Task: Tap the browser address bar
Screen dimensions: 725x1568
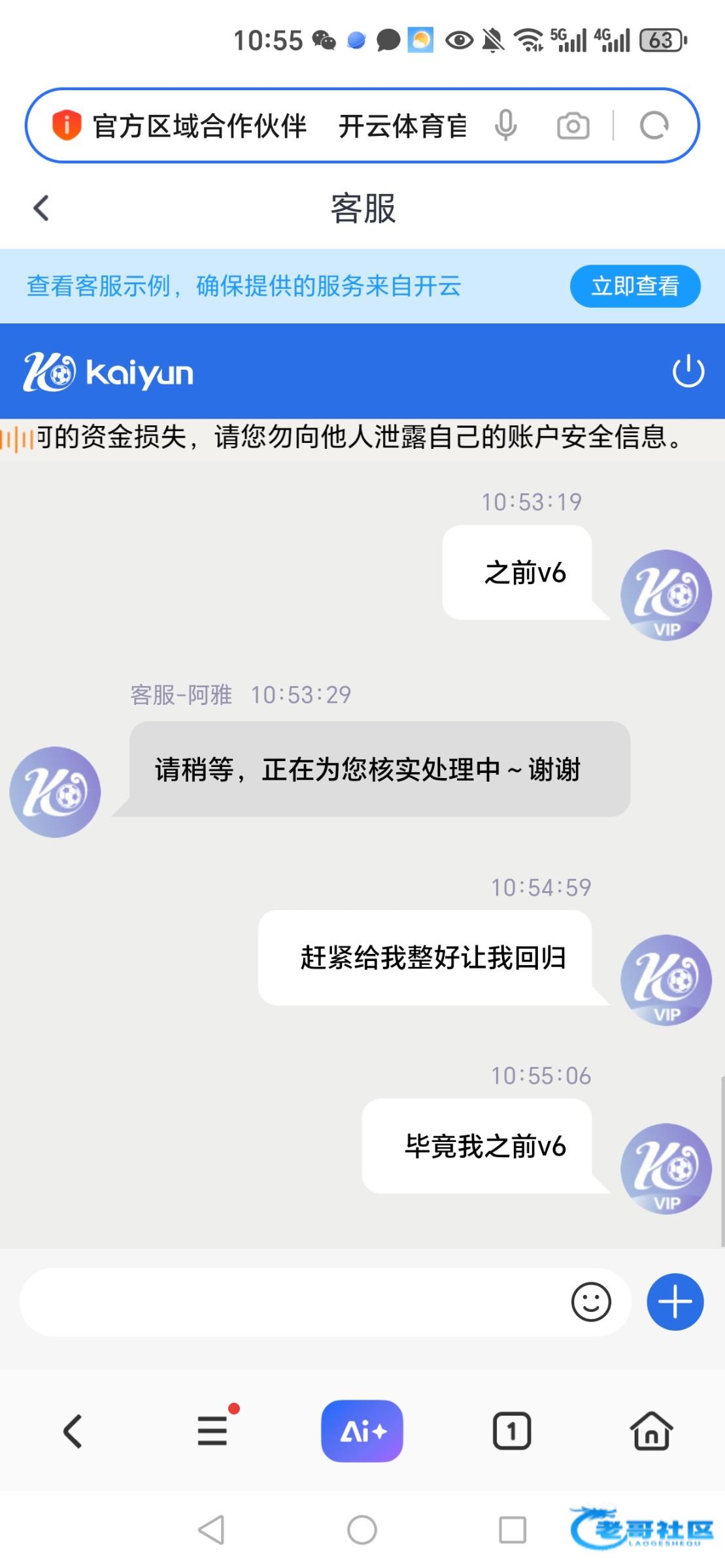Action: 275,125
